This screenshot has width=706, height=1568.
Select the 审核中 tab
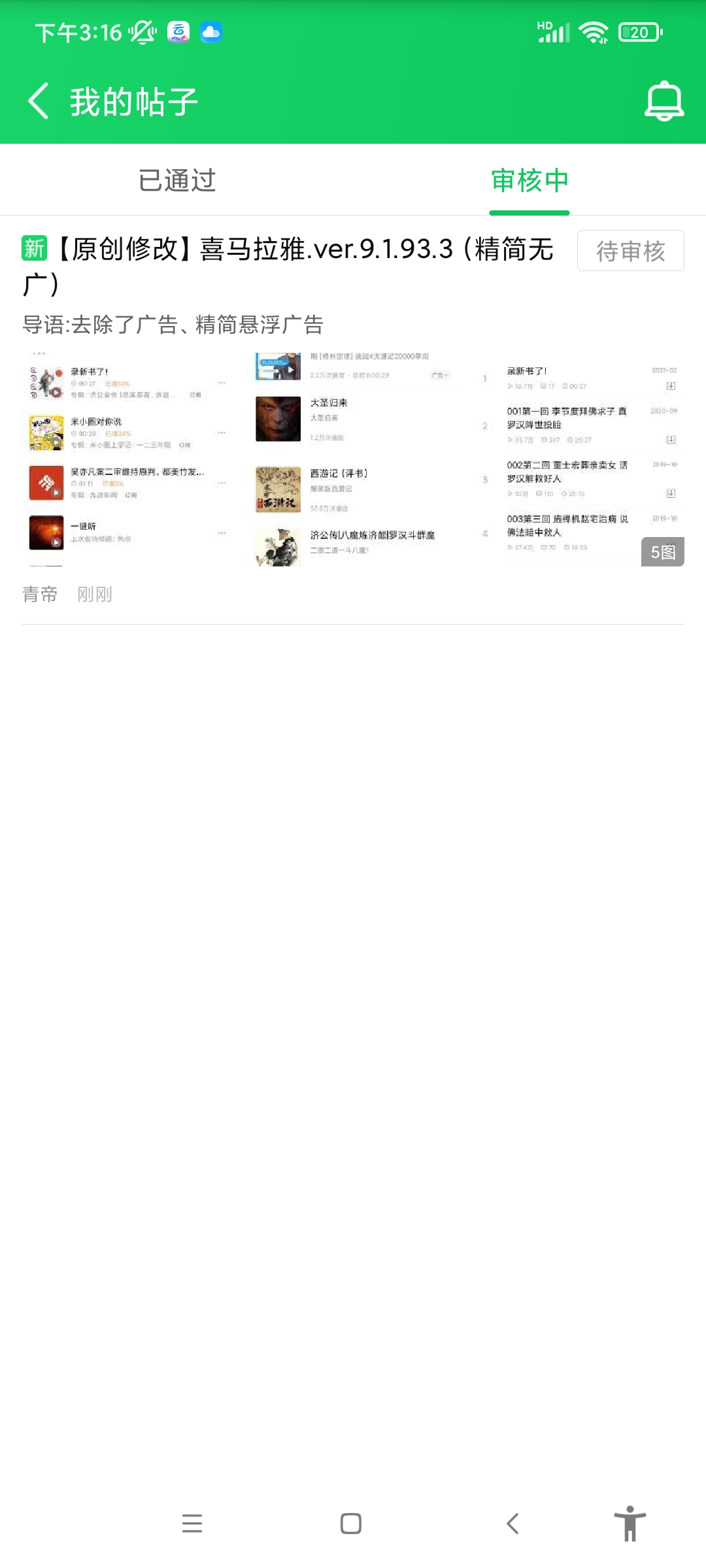pos(529,180)
